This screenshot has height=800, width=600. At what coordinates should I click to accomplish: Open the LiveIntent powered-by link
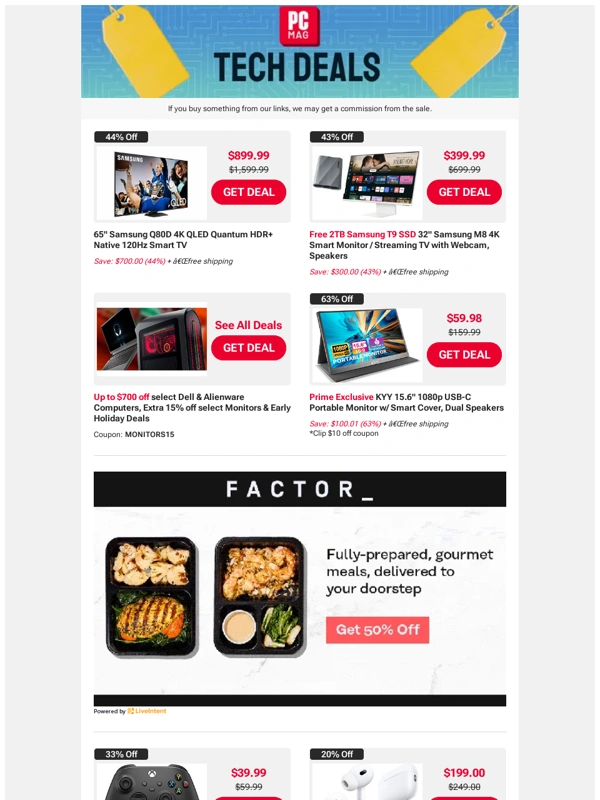pyautogui.click(x=143, y=711)
